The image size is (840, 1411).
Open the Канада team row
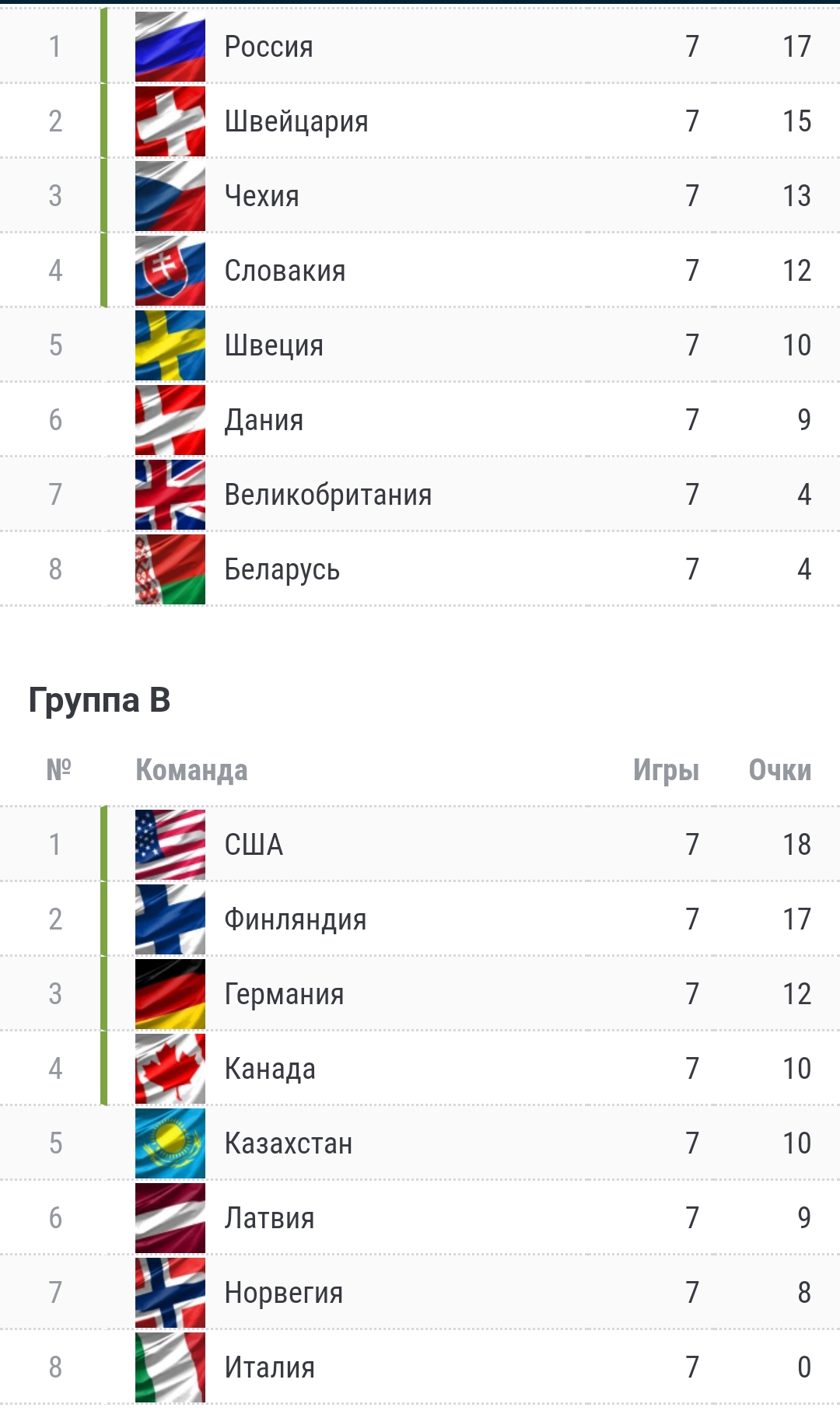[420, 1068]
